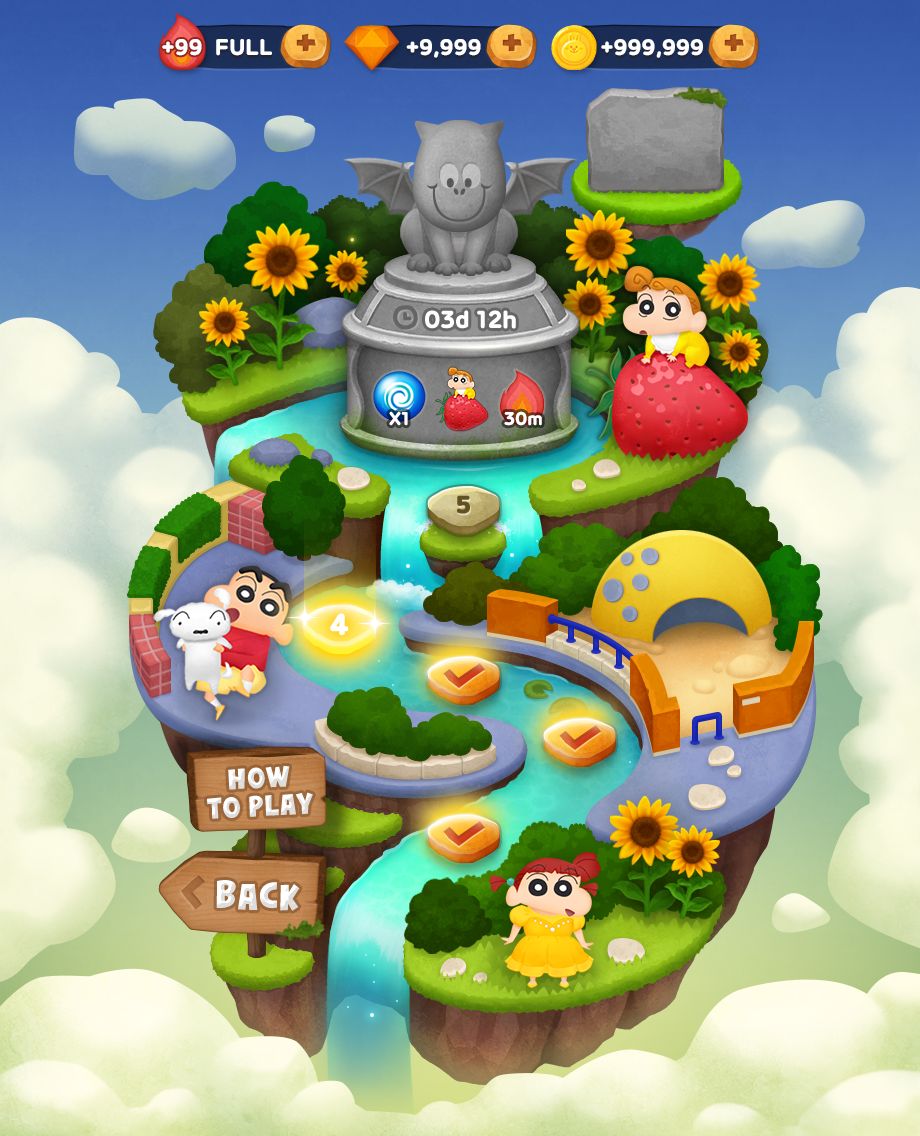Buy coins with the plus beside +999,999
The image size is (920, 1136).
coord(733,46)
